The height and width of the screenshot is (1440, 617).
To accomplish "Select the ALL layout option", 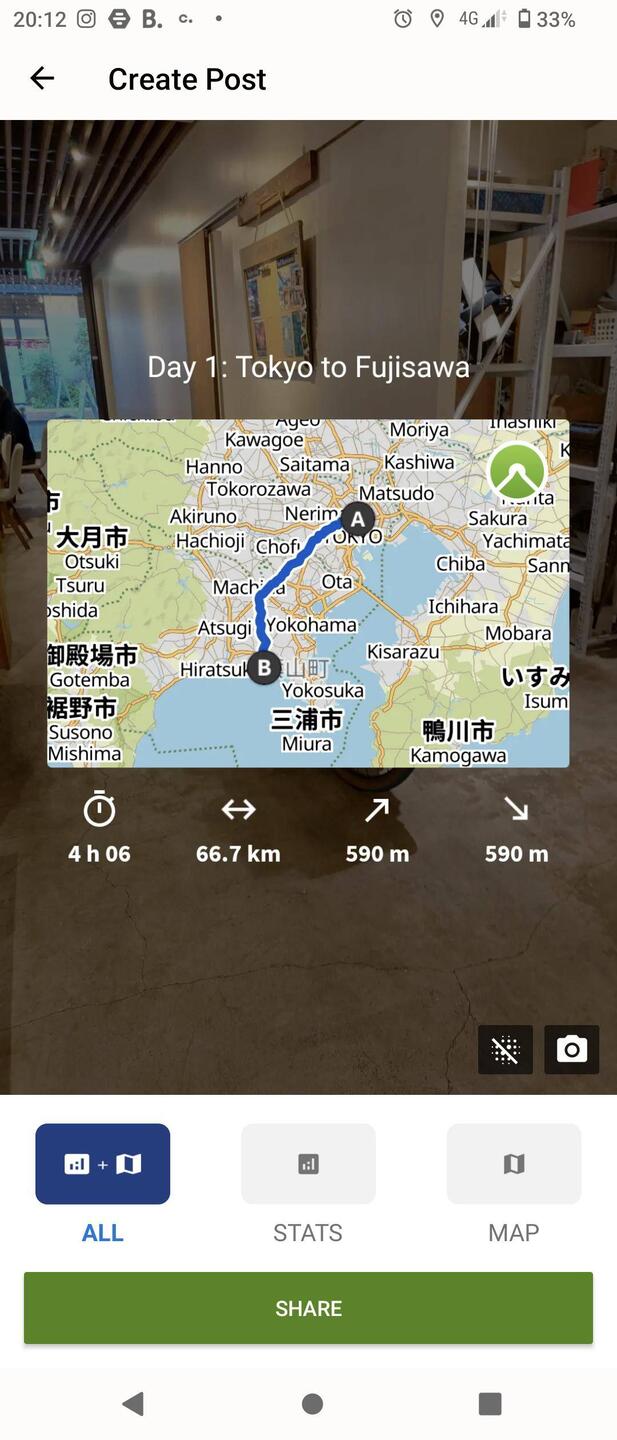I will (x=103, y=1164).
